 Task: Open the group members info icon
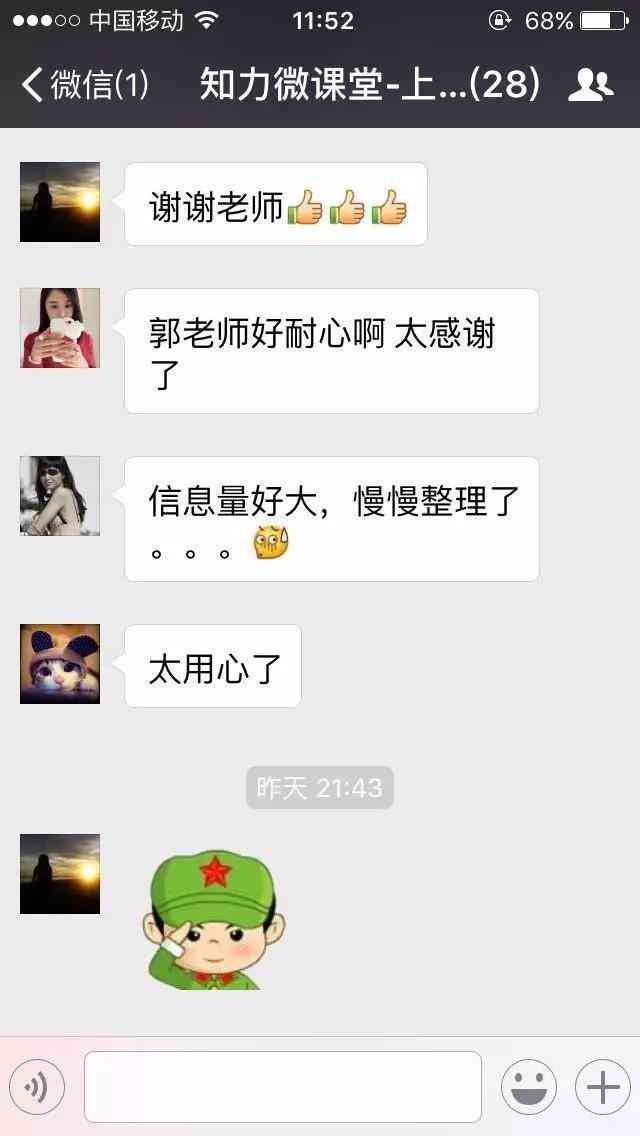click(590, 86)
